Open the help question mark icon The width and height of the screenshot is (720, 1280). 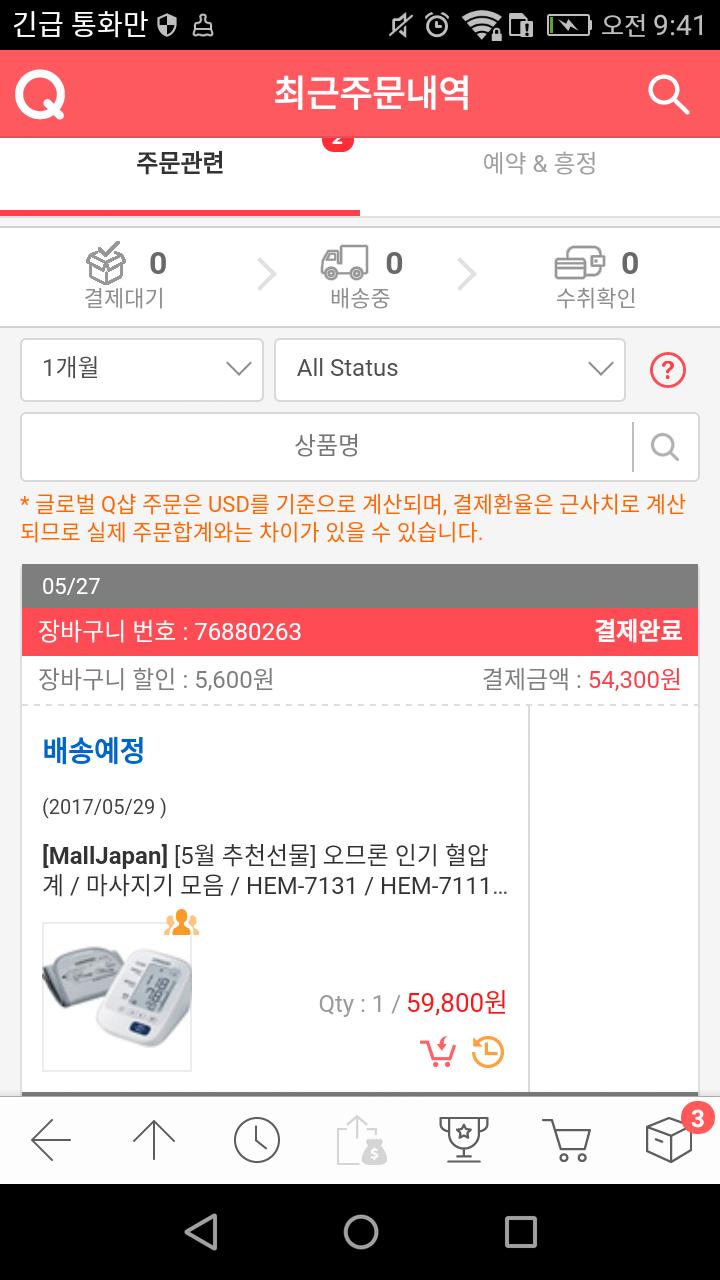(667, 370)
